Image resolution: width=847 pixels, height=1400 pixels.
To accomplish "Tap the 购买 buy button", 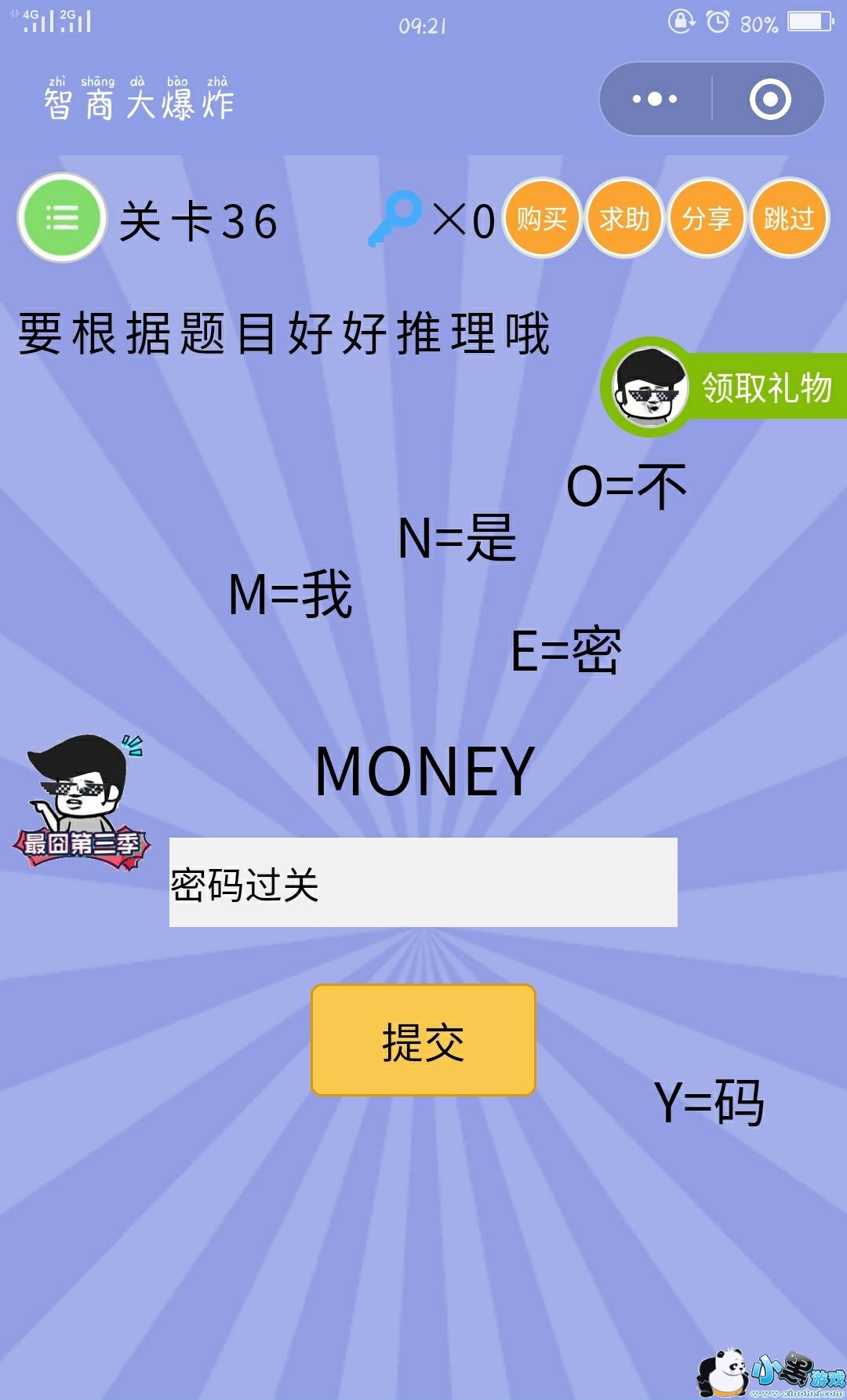I will tap(541, 218).
